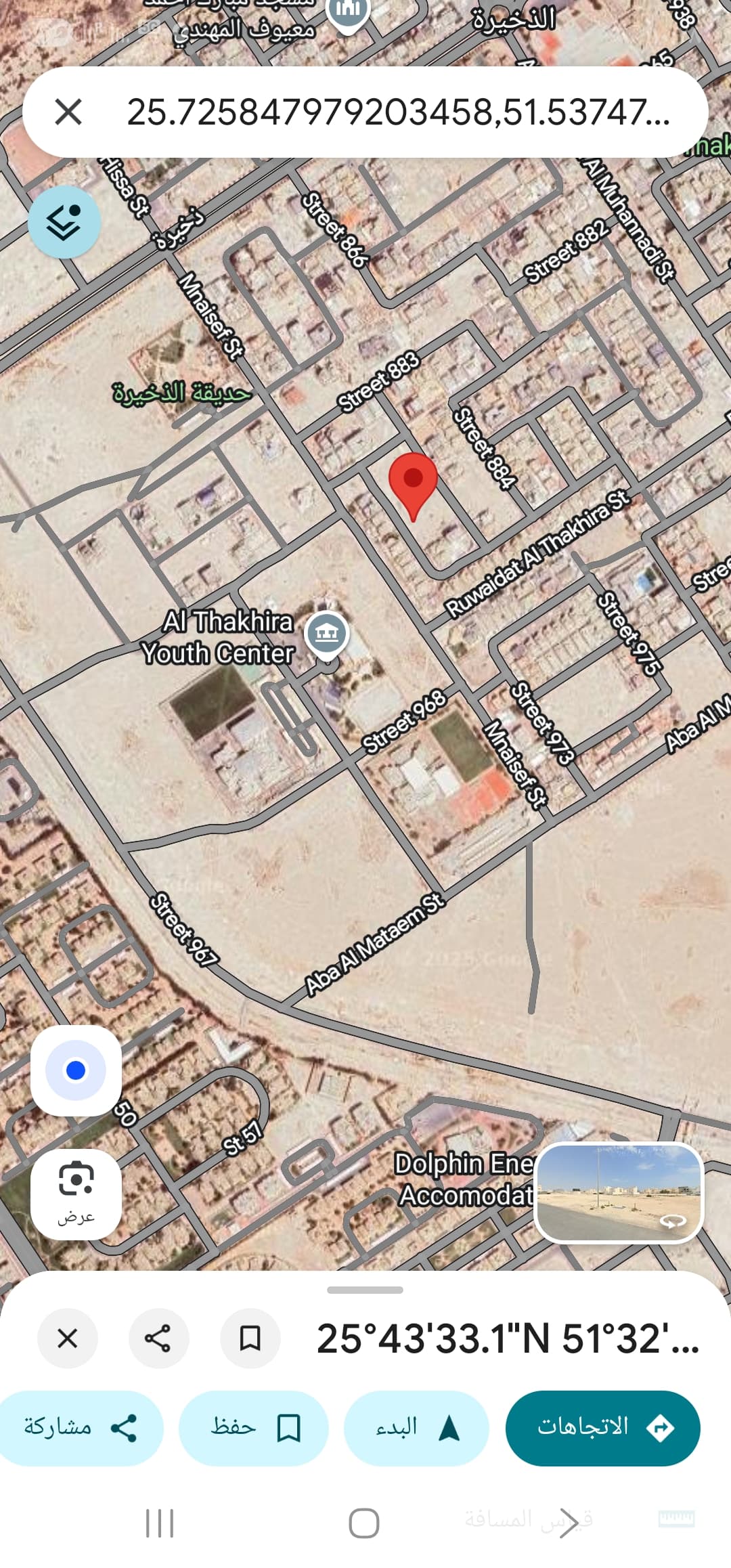Tap the coordinates search field
Viewport: 731px width, 1568px height.
398,112
